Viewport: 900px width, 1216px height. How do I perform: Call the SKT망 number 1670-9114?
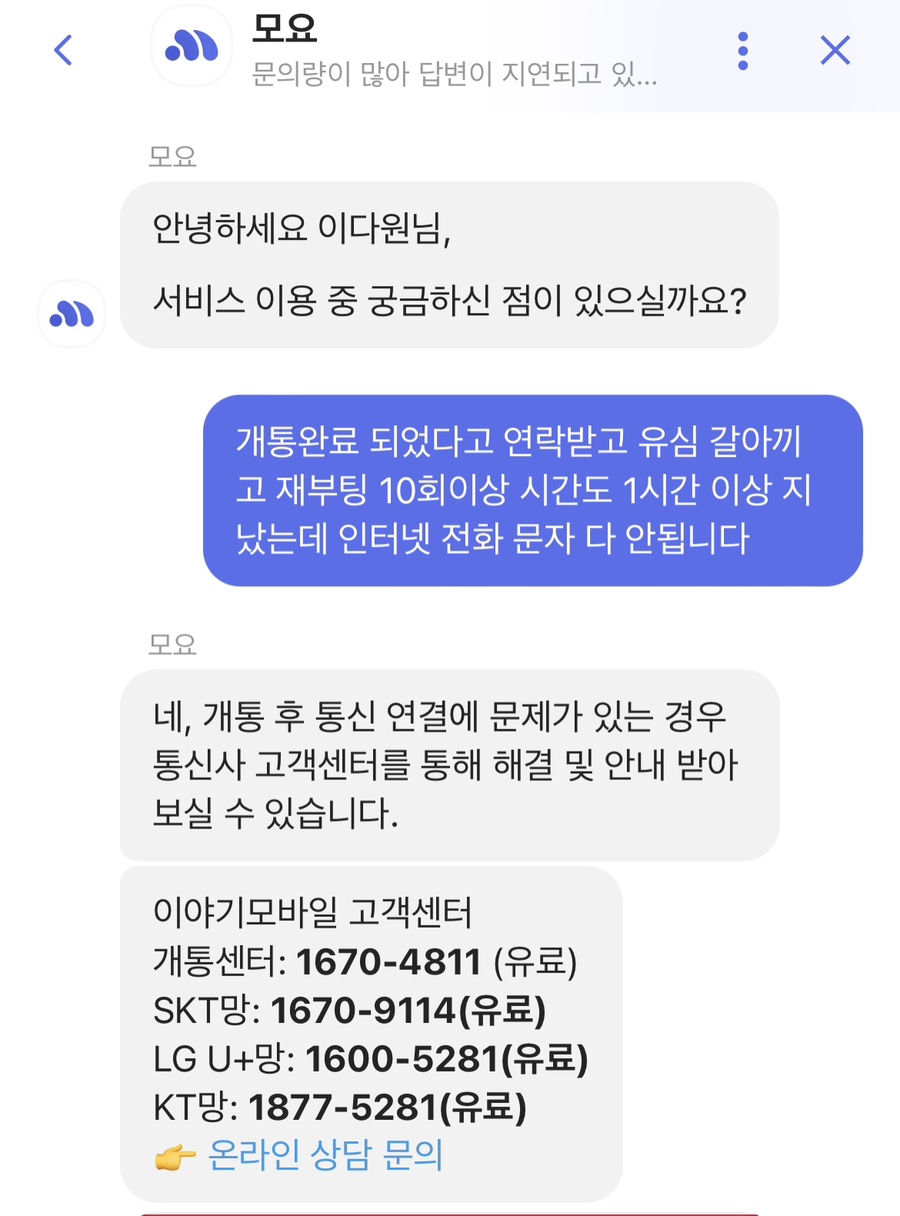point(363,1011)
